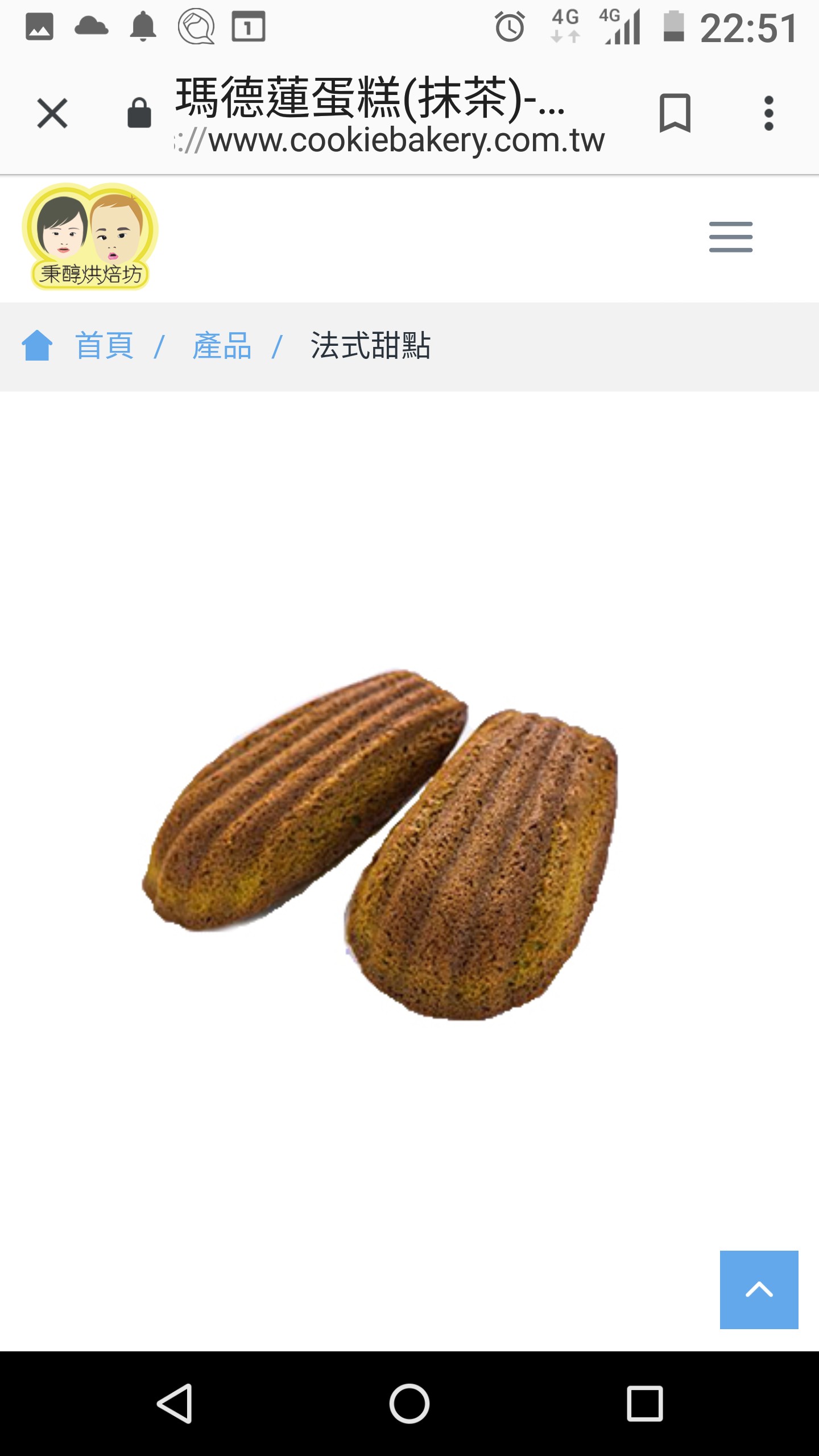Jump back to top of page
The height and width of the screenshot is (1456, 819).
click(759, 1289)
